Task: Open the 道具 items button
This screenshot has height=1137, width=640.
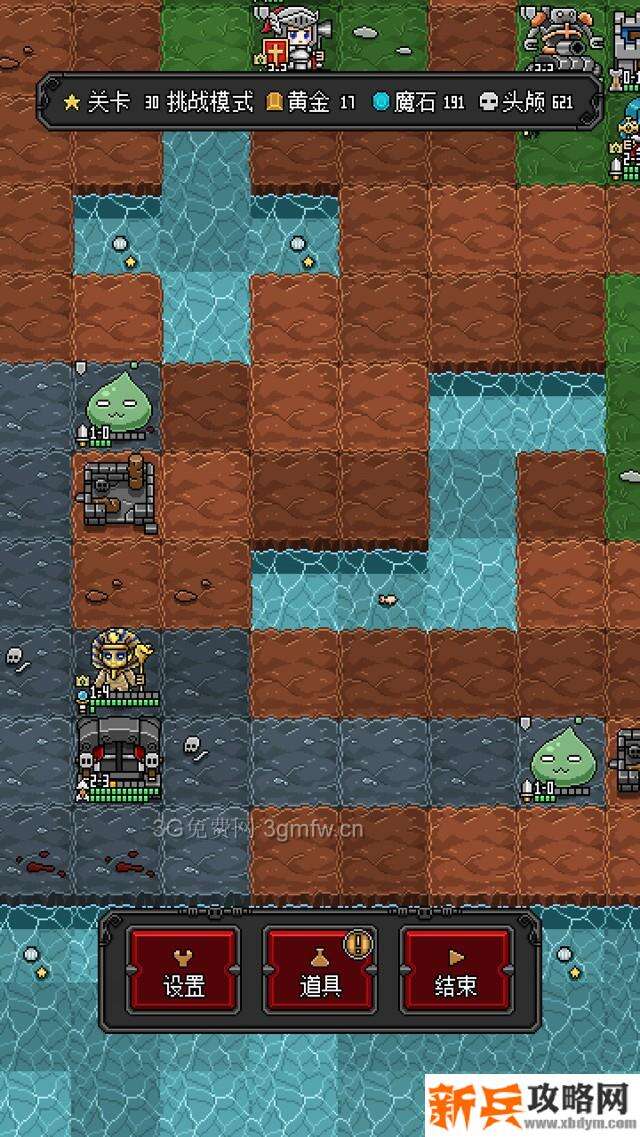Action: coord(320,969)
